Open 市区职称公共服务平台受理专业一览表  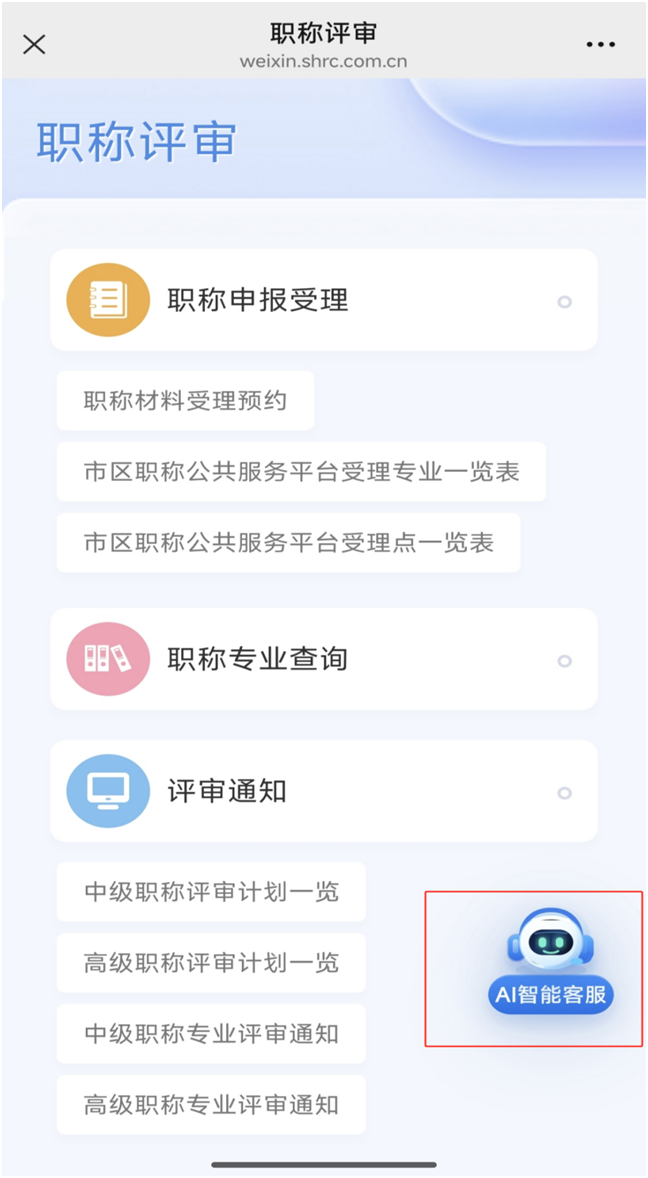[x=301, y=472]
